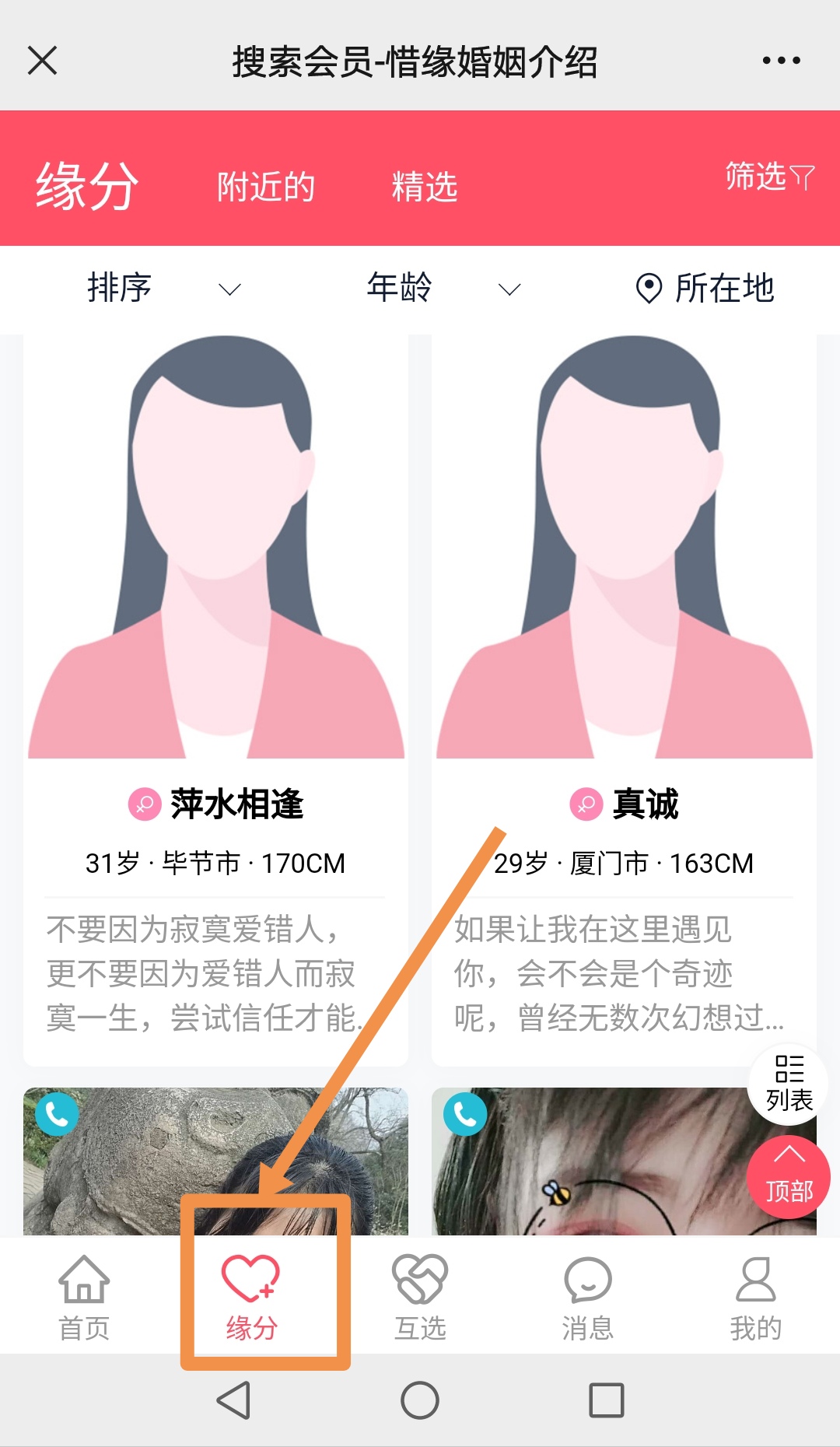
Task: Switch to the 精选 tab
Action: point(424,187)
